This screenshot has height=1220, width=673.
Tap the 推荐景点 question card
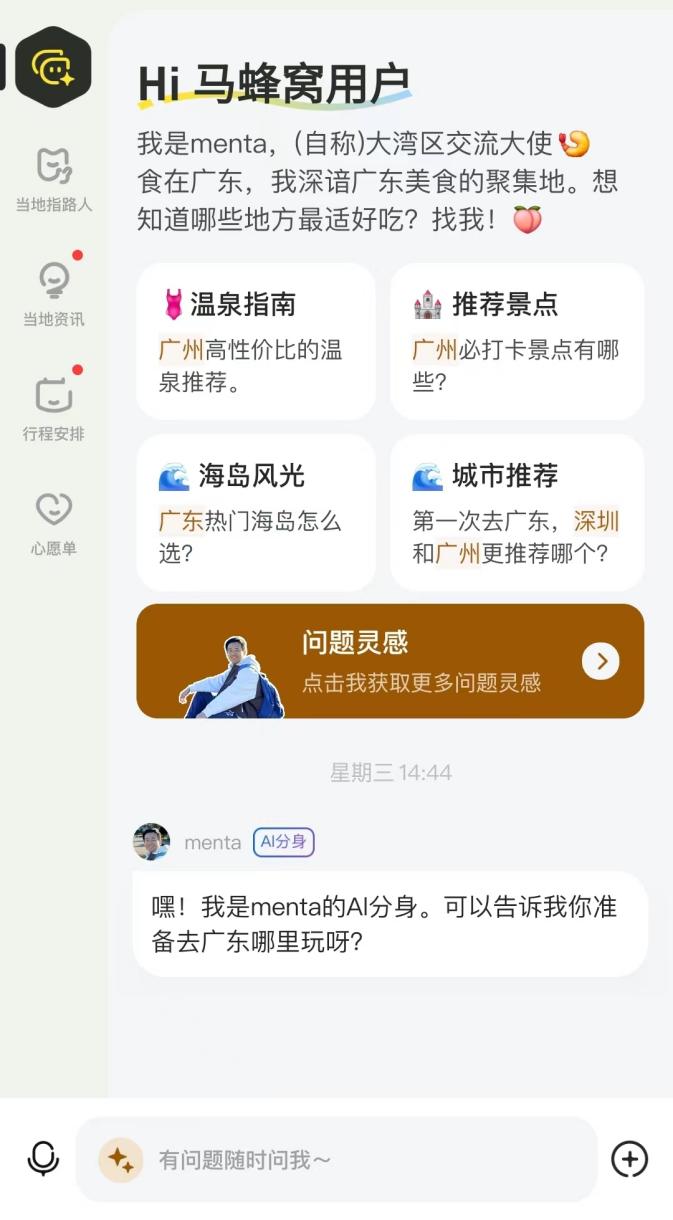(516, 341)
